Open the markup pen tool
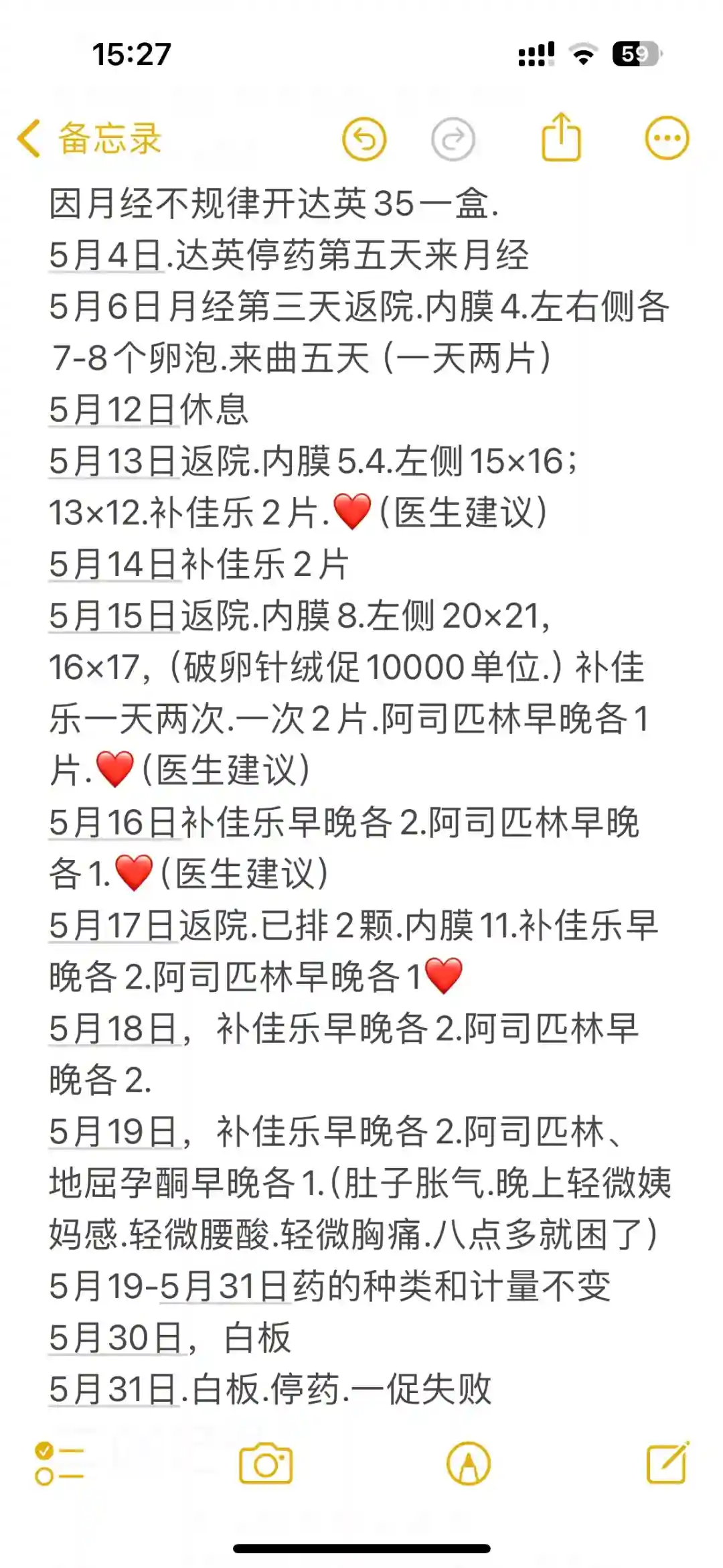Viewport: 723px width, 1568px height. [x=469, y=1464]
